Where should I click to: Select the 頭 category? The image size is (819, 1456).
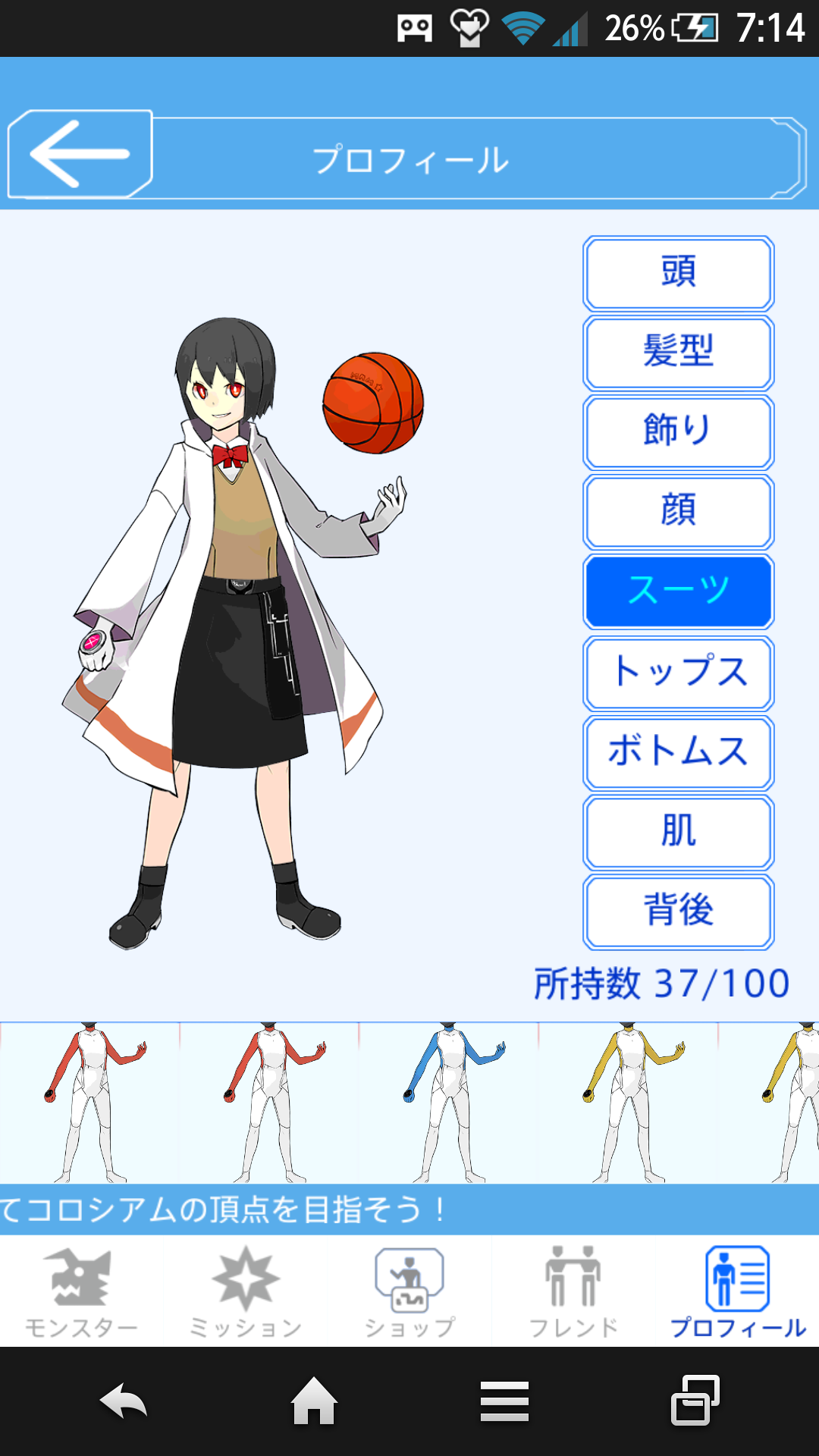pos(678,273)
